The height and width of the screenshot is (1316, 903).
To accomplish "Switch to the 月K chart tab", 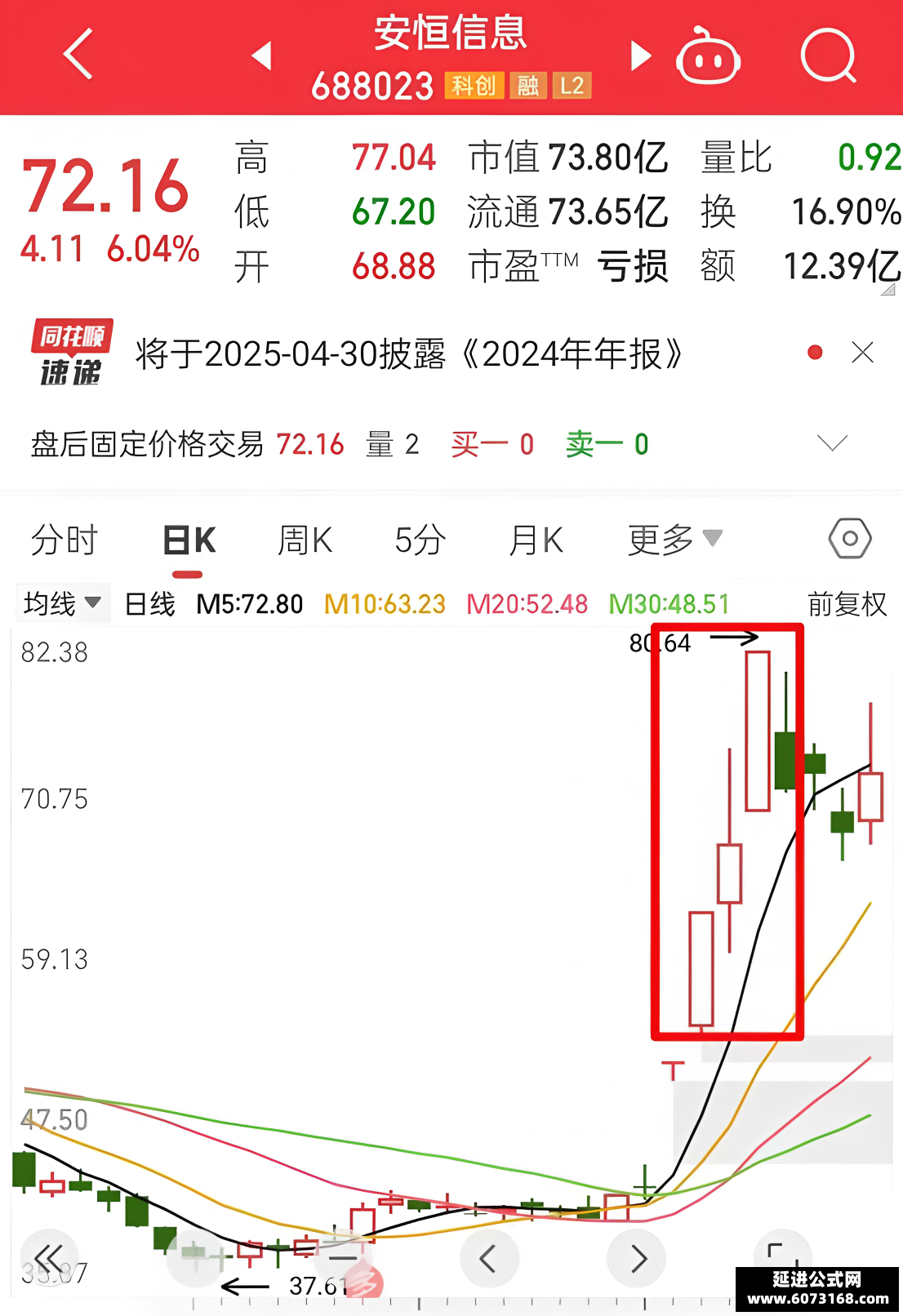I will (x=536, y=540).
